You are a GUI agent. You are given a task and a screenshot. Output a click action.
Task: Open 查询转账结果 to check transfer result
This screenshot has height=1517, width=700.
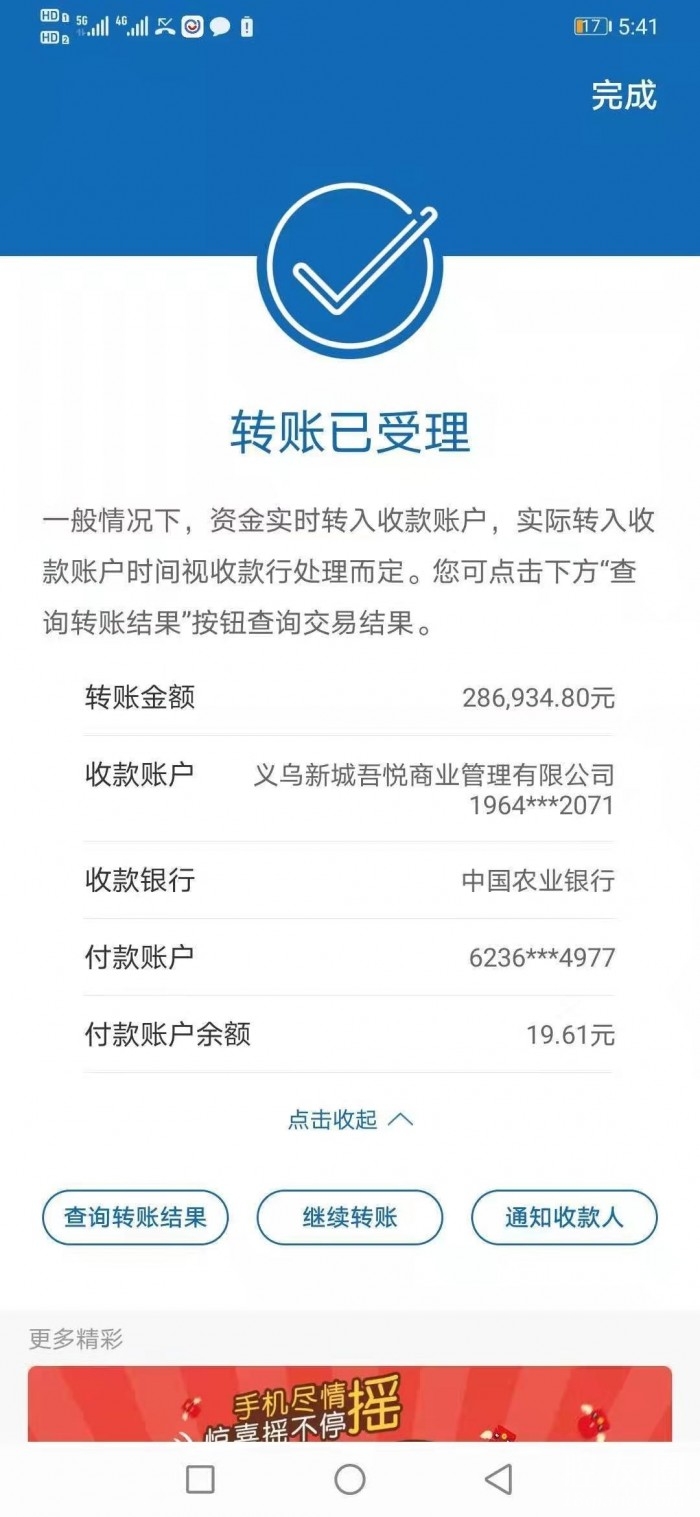(x=135, y=1217)
